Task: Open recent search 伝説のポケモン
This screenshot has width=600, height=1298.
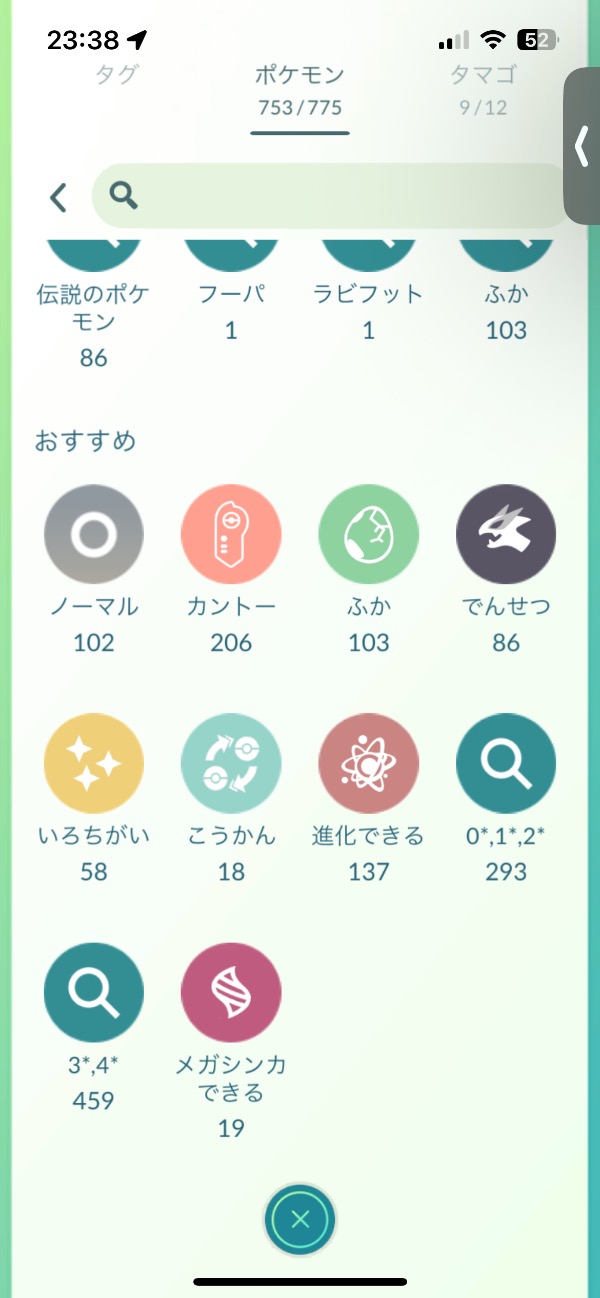Action: (93, 300)
